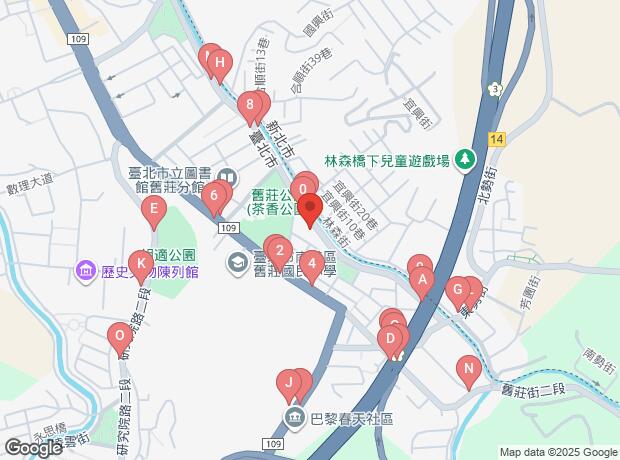This screenshot has width=620, height=460.
Task: Open the Google logo link
Action: pyautogui.click(x=32, y=449)
